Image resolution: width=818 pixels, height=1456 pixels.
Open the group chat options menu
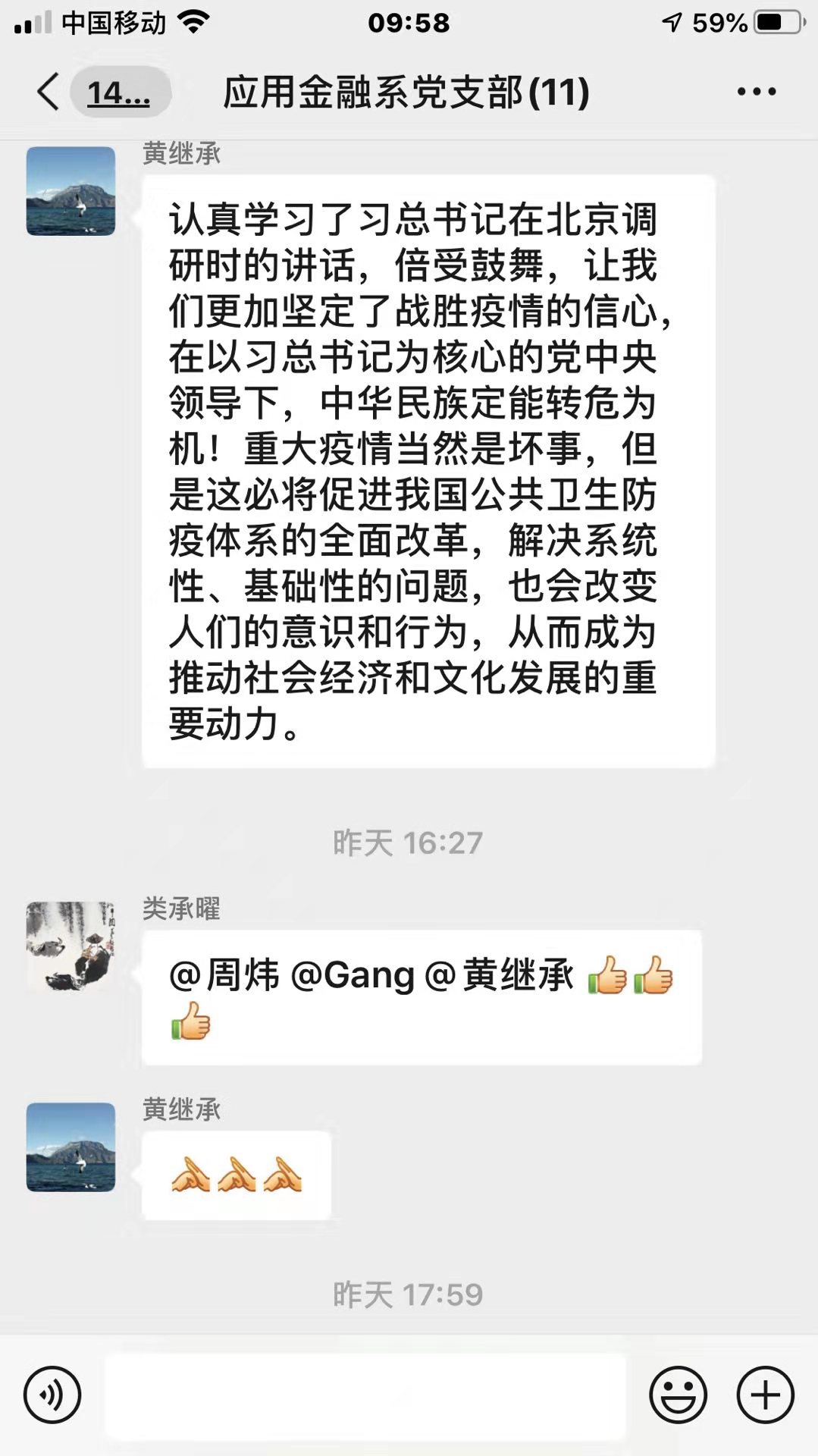tap(756, 92)
